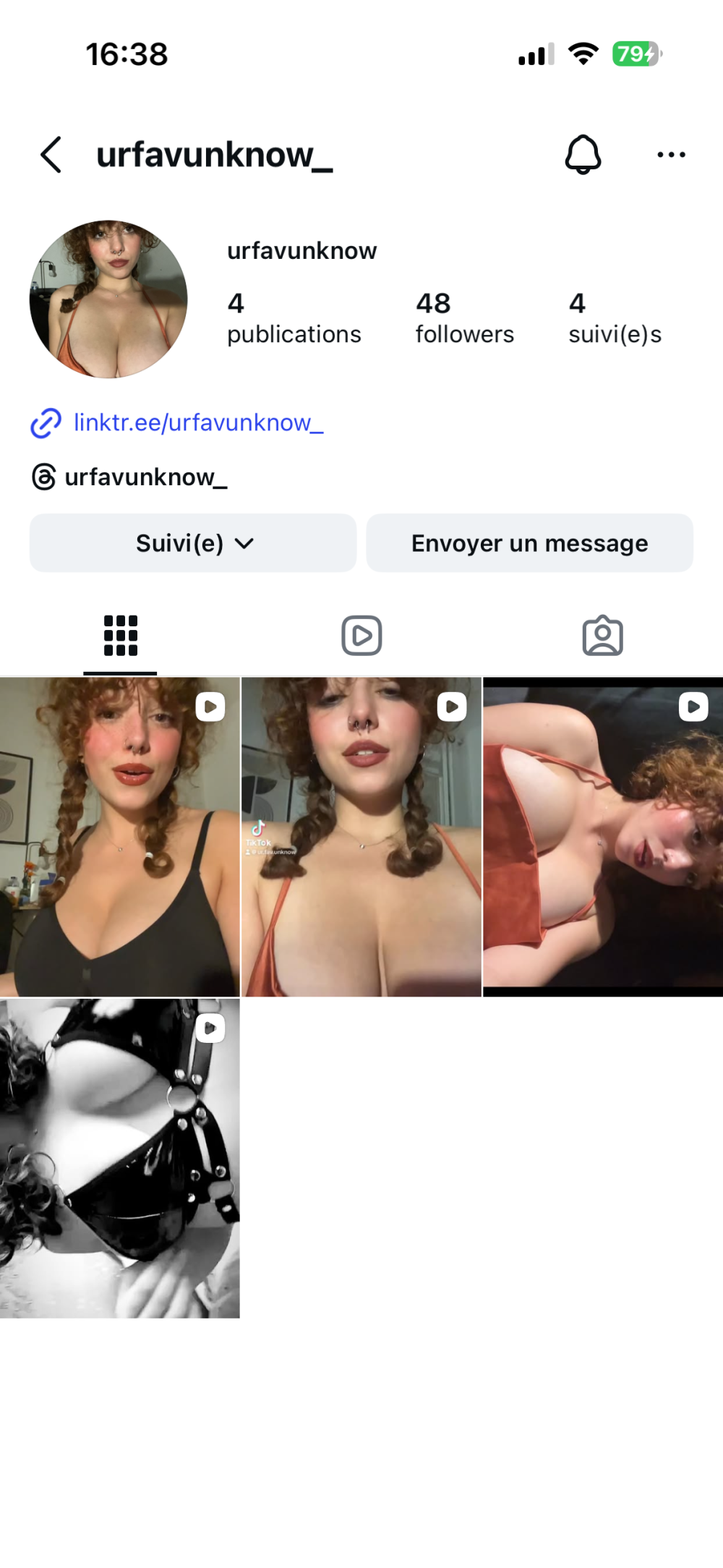This screenshot has width=723, height=1568.
Task: View the 4 suivi(e)s list
Action: click(x=615, y=318)
